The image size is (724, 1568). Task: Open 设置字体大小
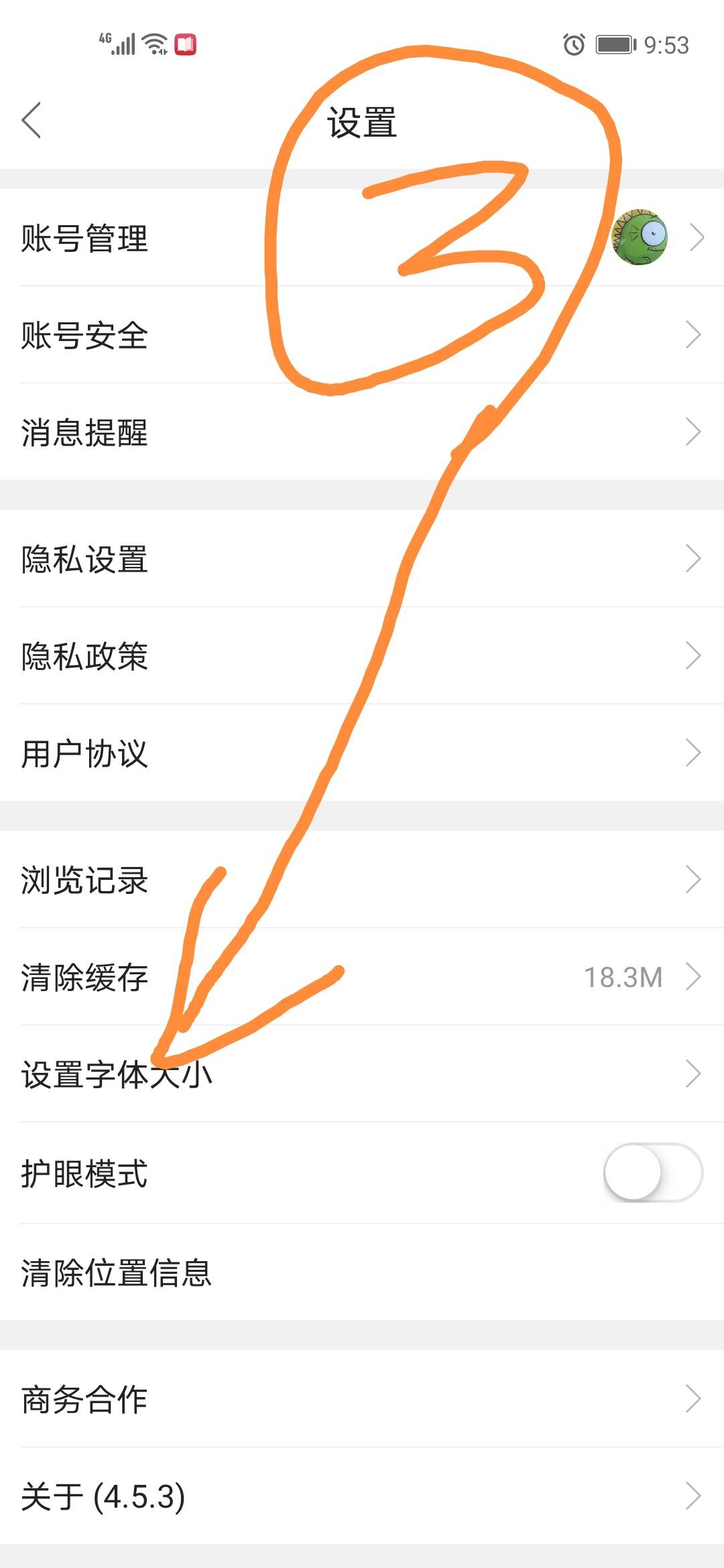(x=362, y=1073)
